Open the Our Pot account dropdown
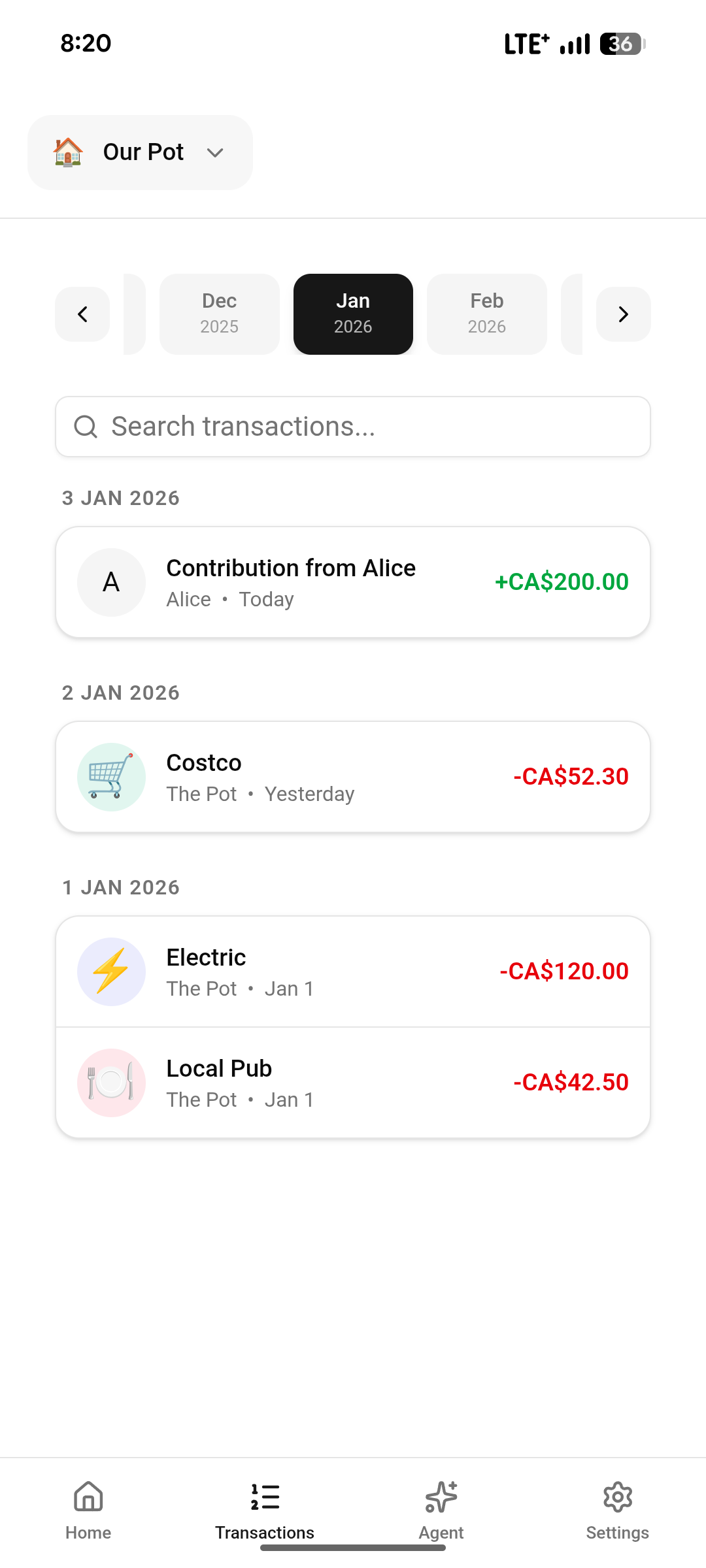 pyautogui.click(x=139, y=152)
